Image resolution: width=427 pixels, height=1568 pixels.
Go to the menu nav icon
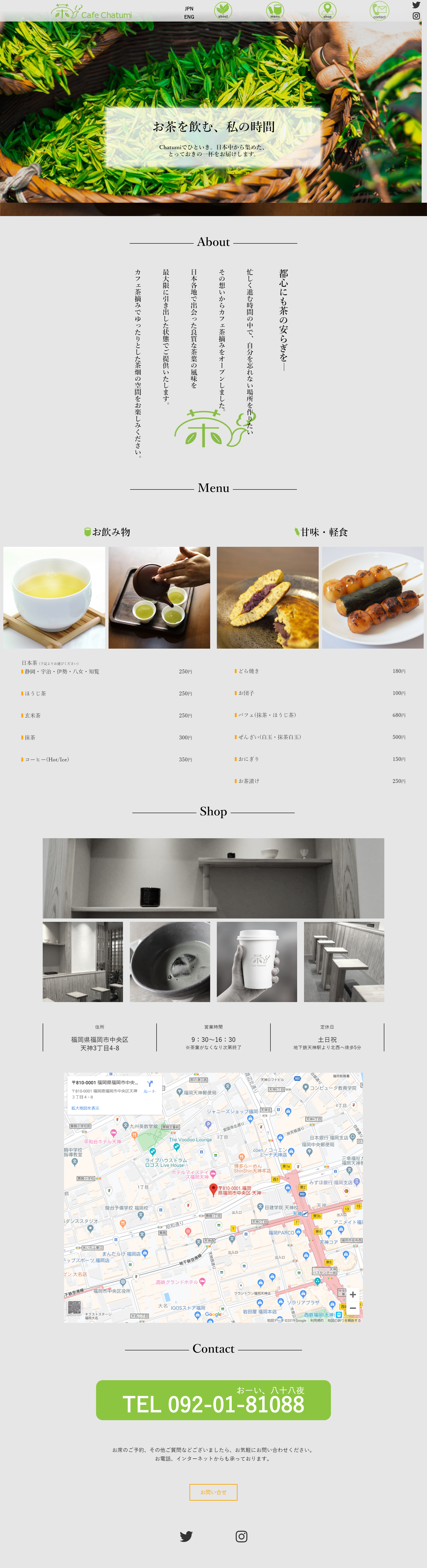click(x=275, y=10)
